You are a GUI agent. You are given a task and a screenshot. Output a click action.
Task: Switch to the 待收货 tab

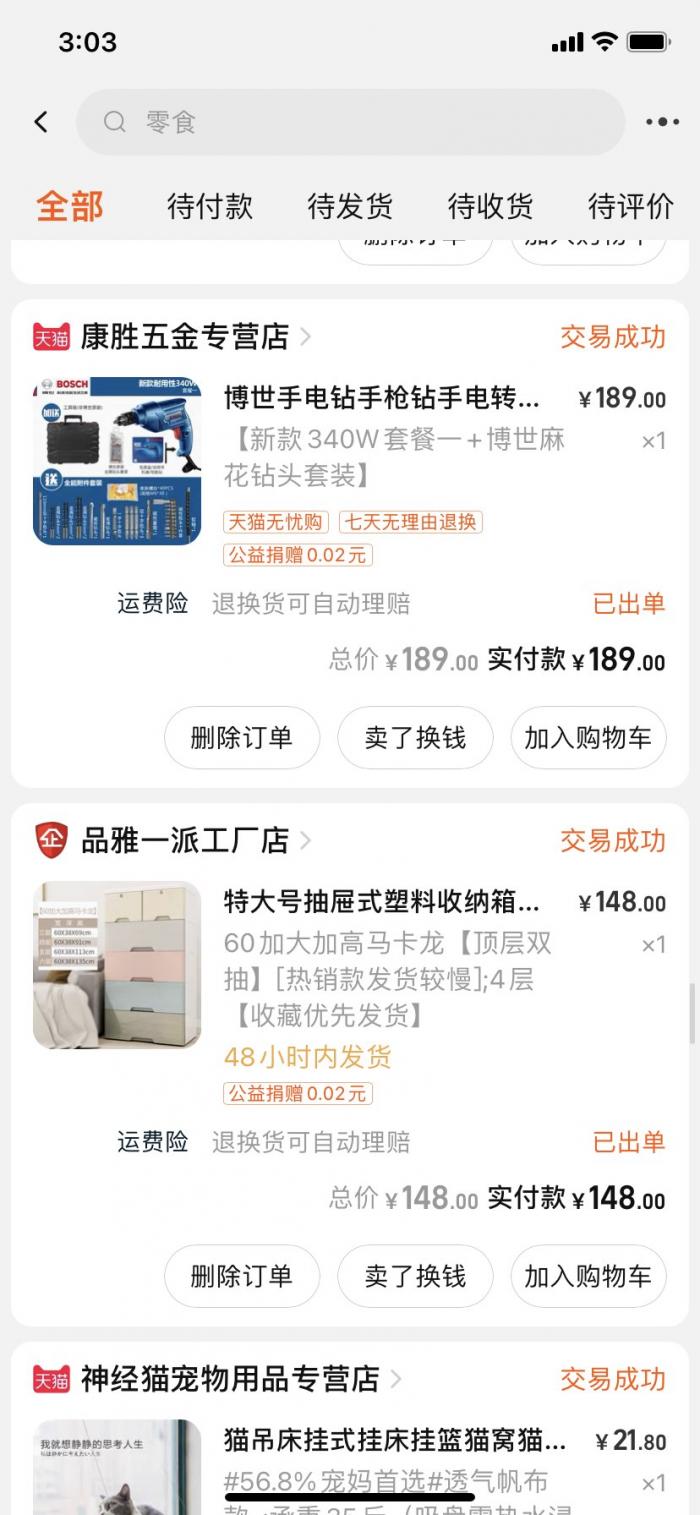490,206
